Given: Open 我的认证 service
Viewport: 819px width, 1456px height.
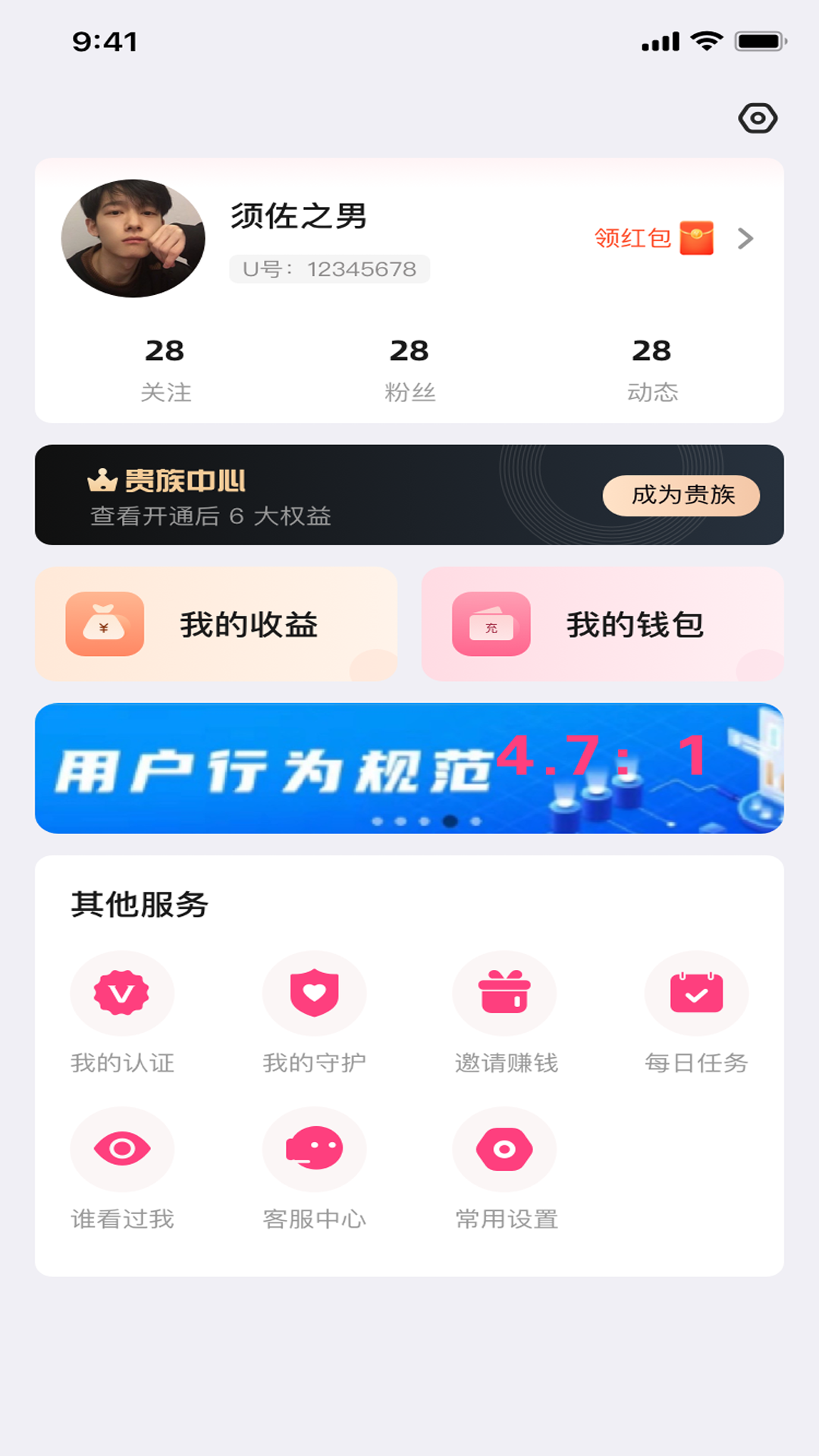Looking at the screenshot, I should tap(122, 1012).
